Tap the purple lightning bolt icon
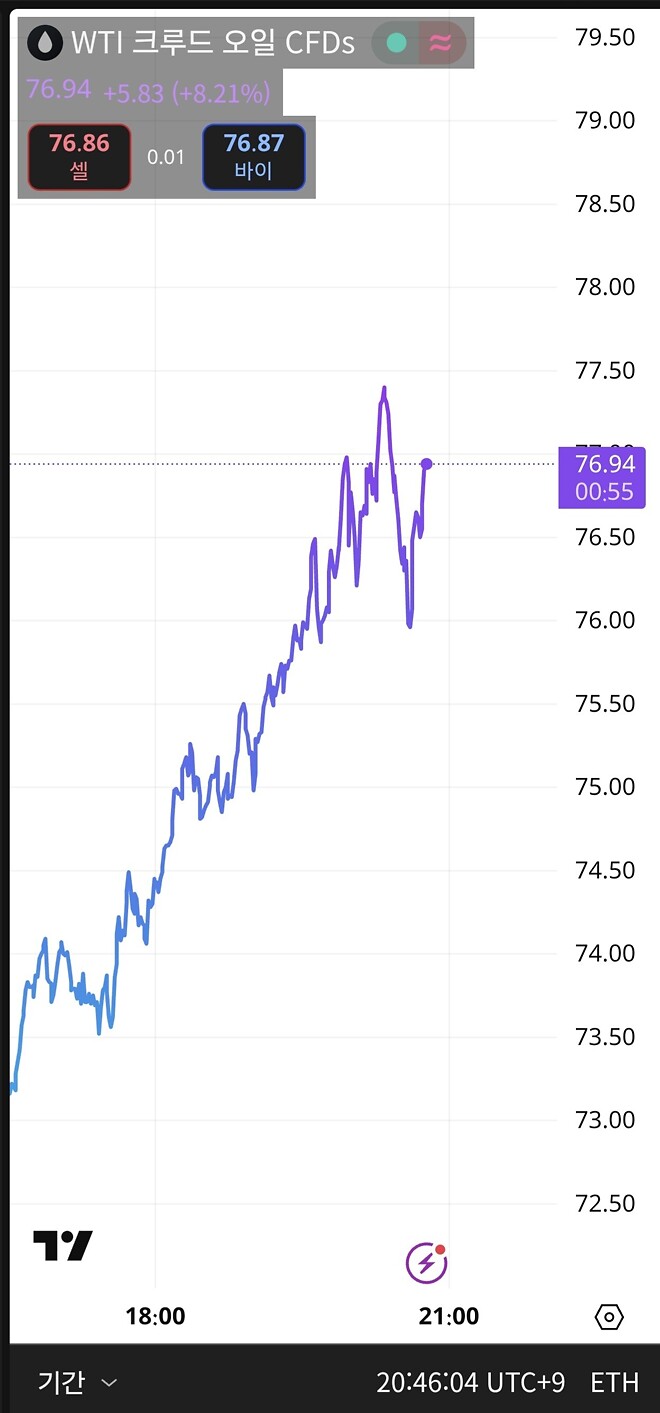660x1413 pixels. 425,1264
